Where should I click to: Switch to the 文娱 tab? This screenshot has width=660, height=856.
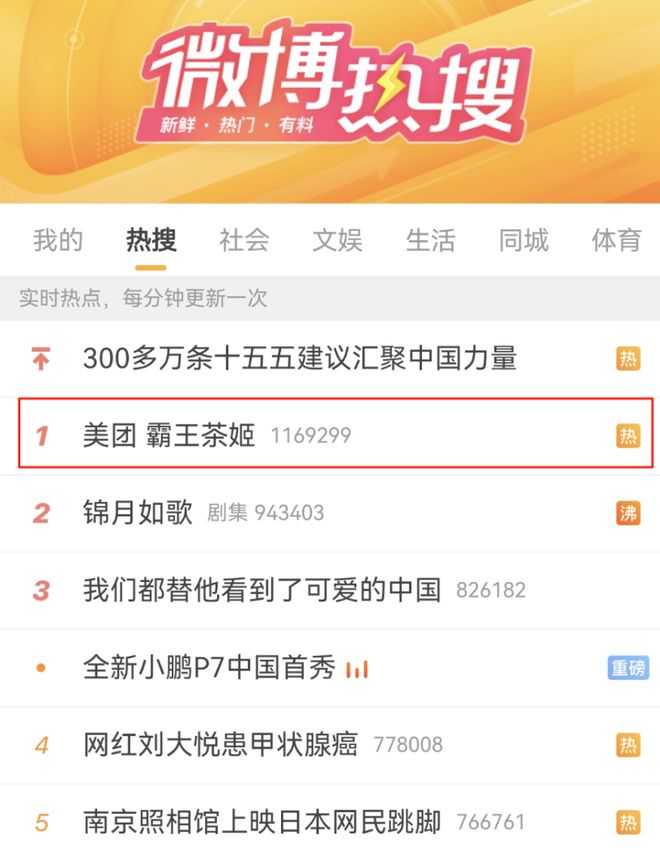[337, 241]
